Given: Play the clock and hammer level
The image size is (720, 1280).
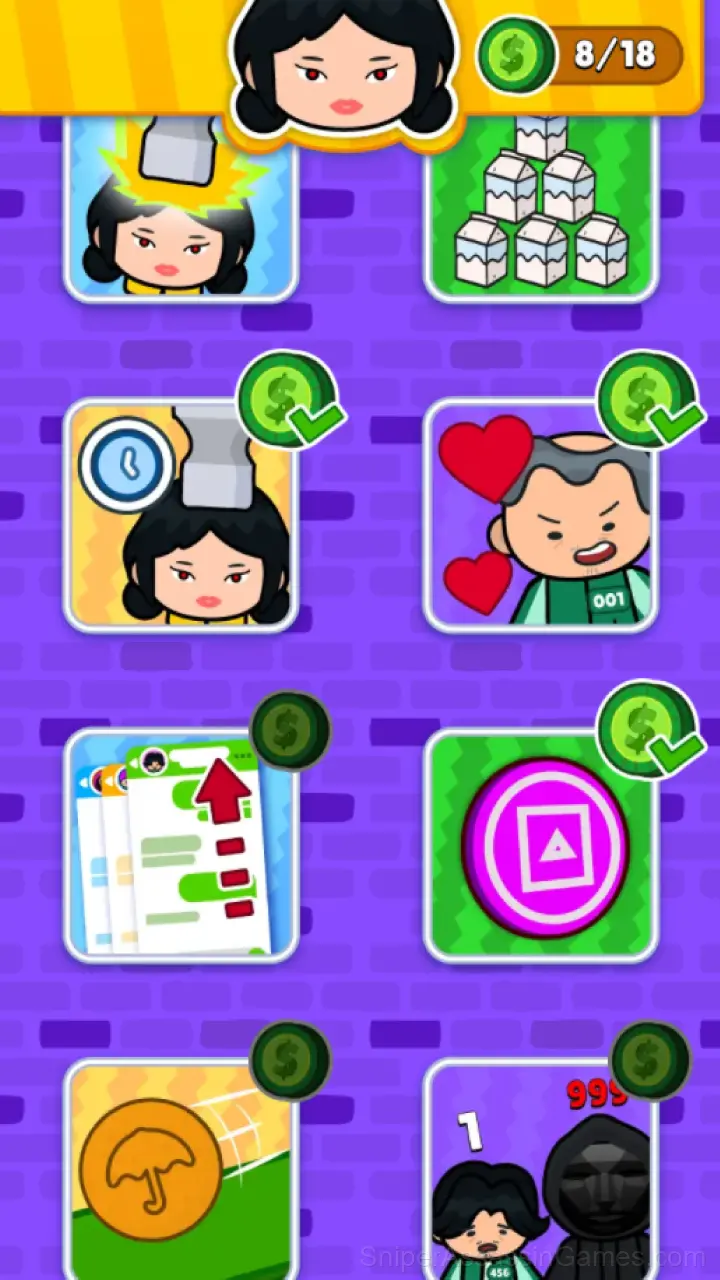Looking at the screenshot, I should tap(181, 516).
